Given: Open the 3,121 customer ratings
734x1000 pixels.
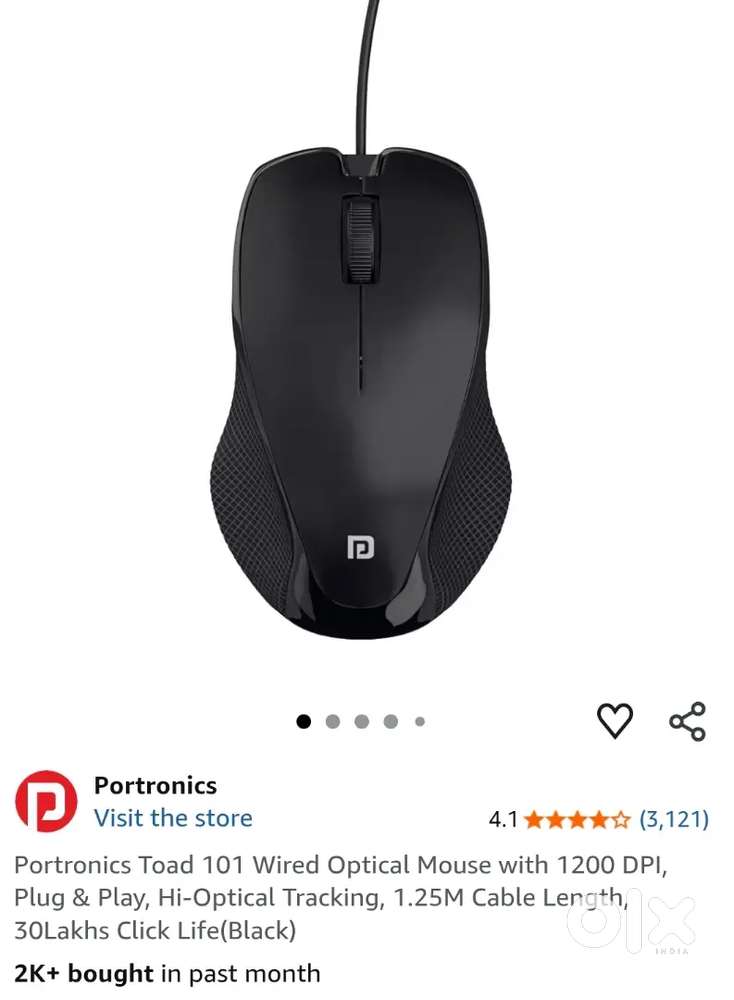Looking at the screenshot, I should 674,820.
